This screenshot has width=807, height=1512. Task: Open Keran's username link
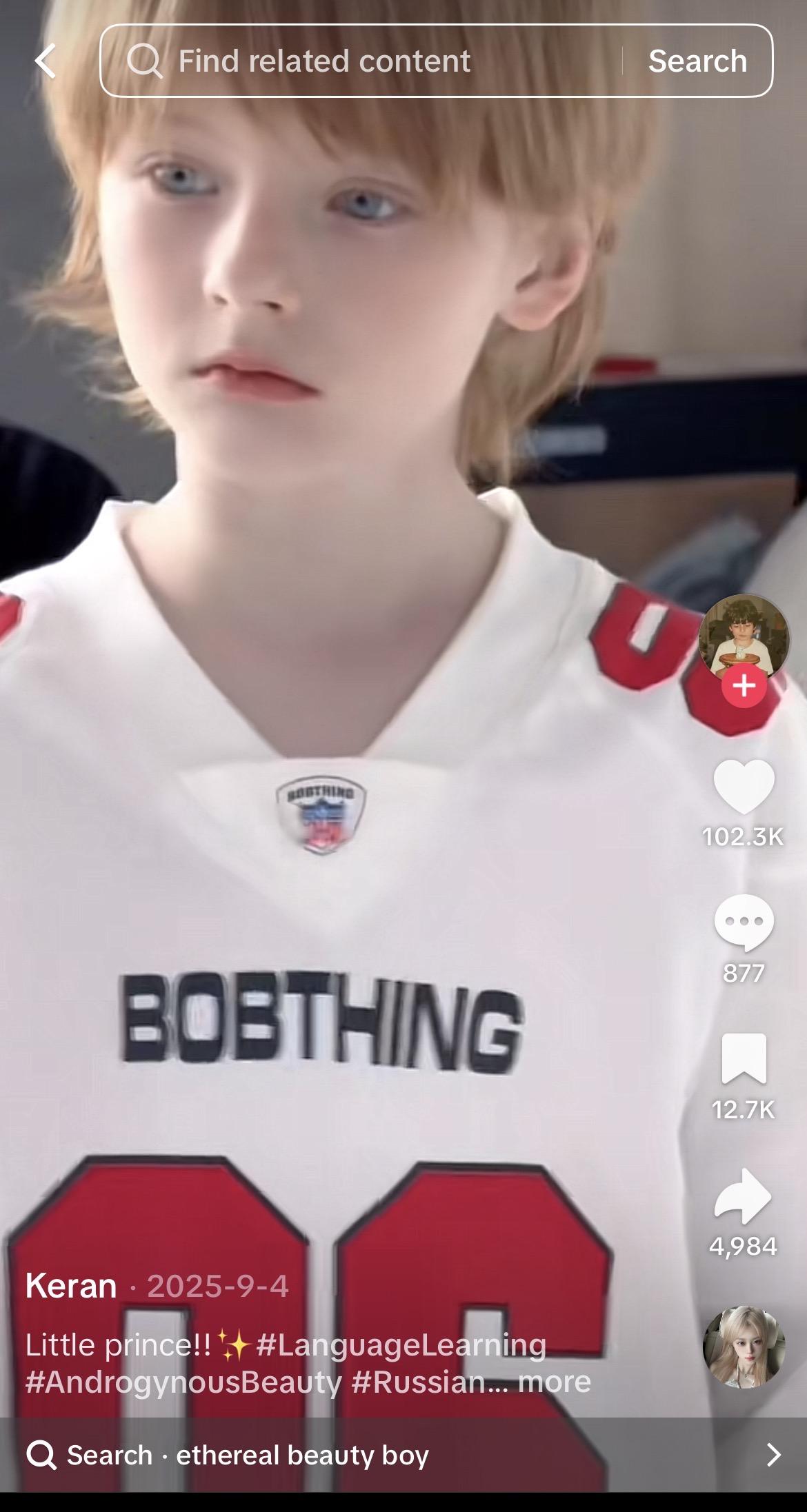point(71,1286)
